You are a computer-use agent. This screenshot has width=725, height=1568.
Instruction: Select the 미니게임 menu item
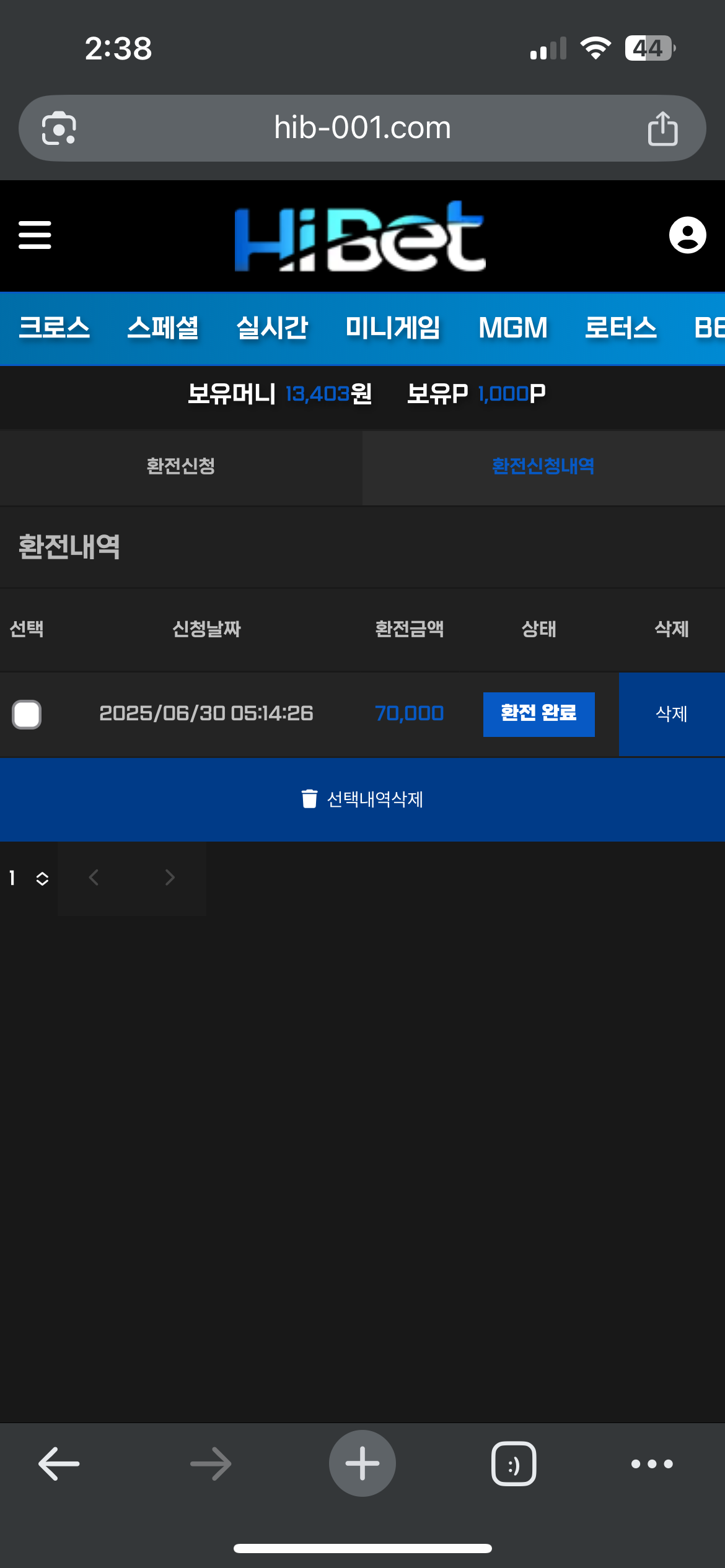[x=393, y=328]
